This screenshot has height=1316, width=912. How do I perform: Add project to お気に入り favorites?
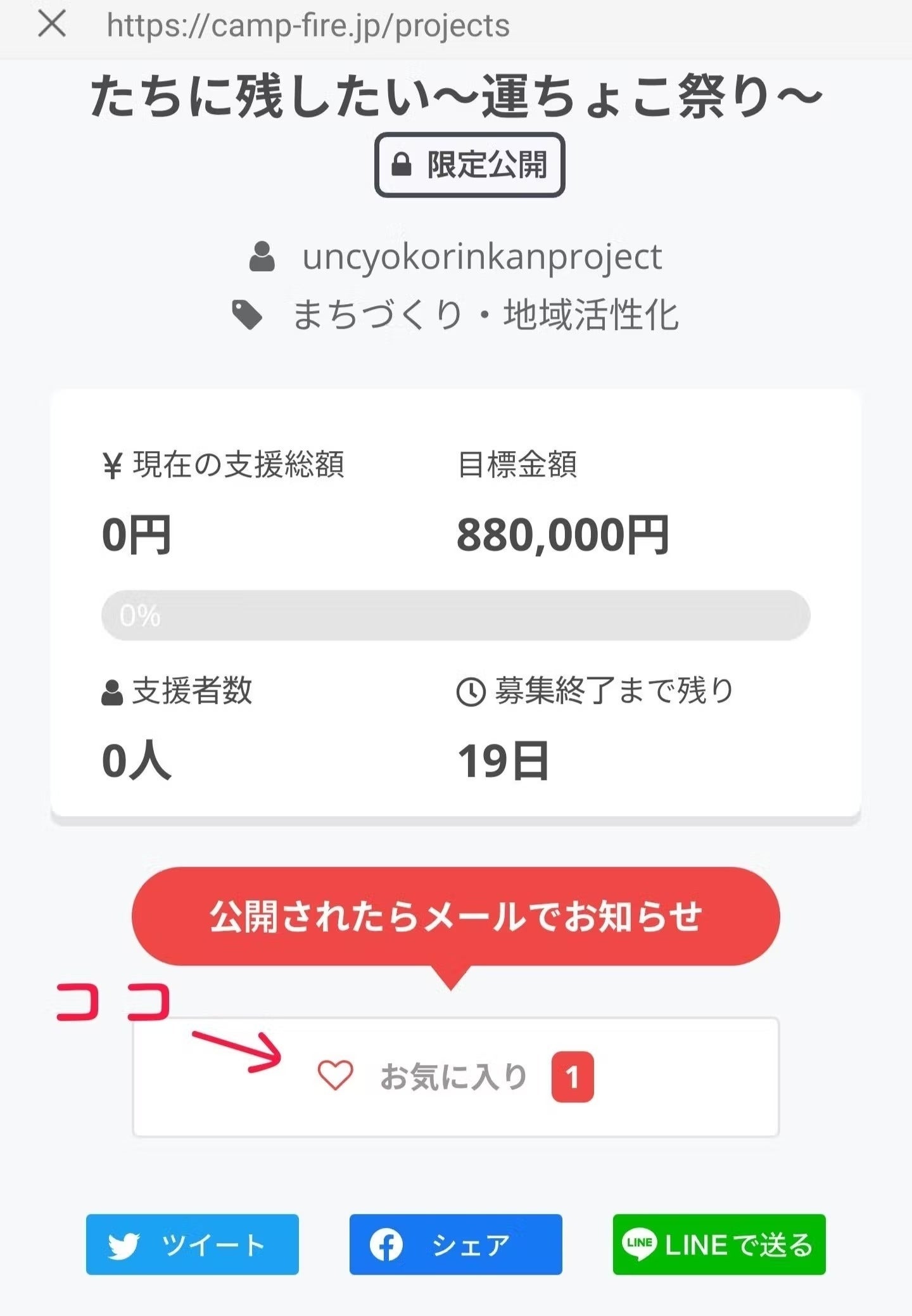click(x=455, y=1076)
